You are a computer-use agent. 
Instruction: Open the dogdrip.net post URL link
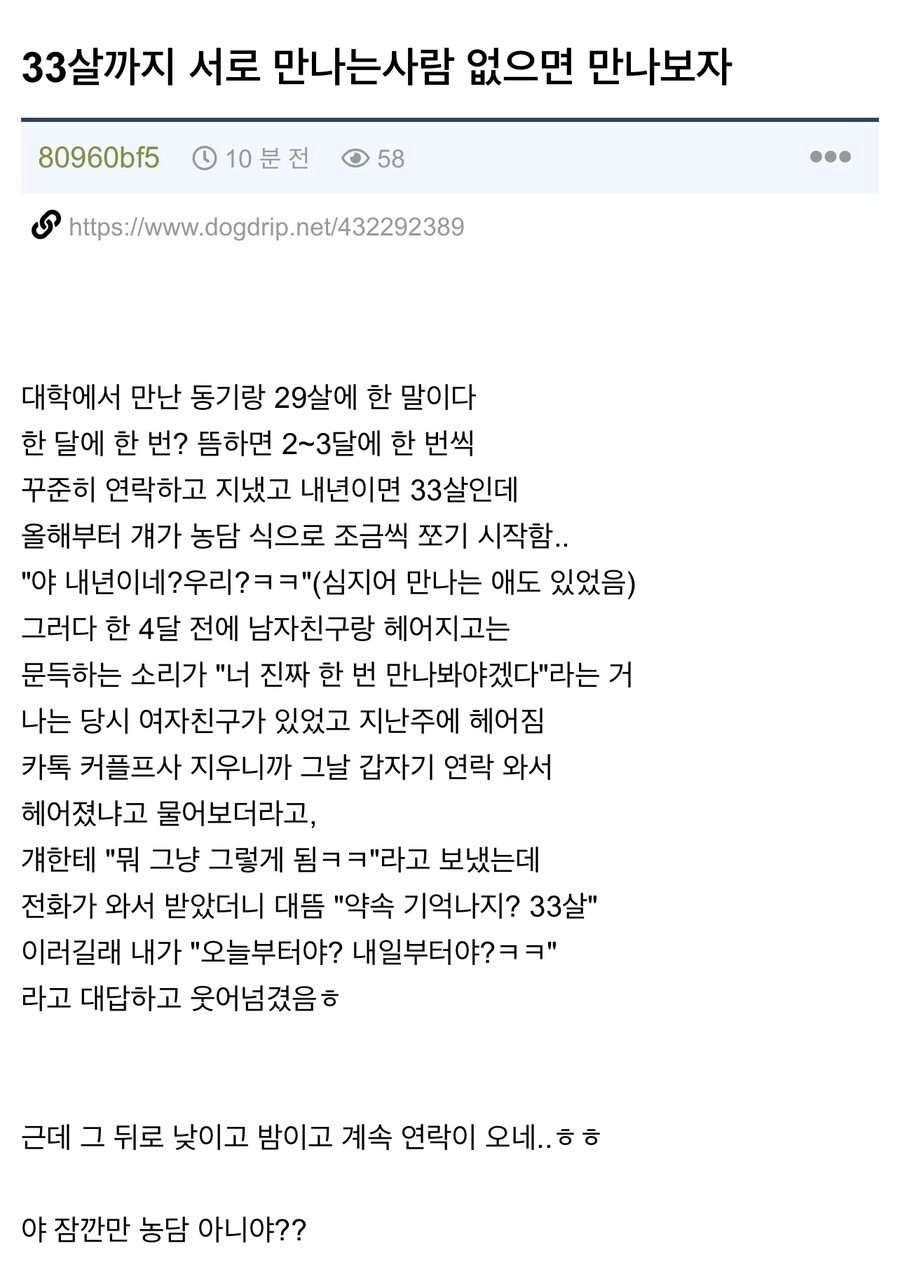pos(265,227)
